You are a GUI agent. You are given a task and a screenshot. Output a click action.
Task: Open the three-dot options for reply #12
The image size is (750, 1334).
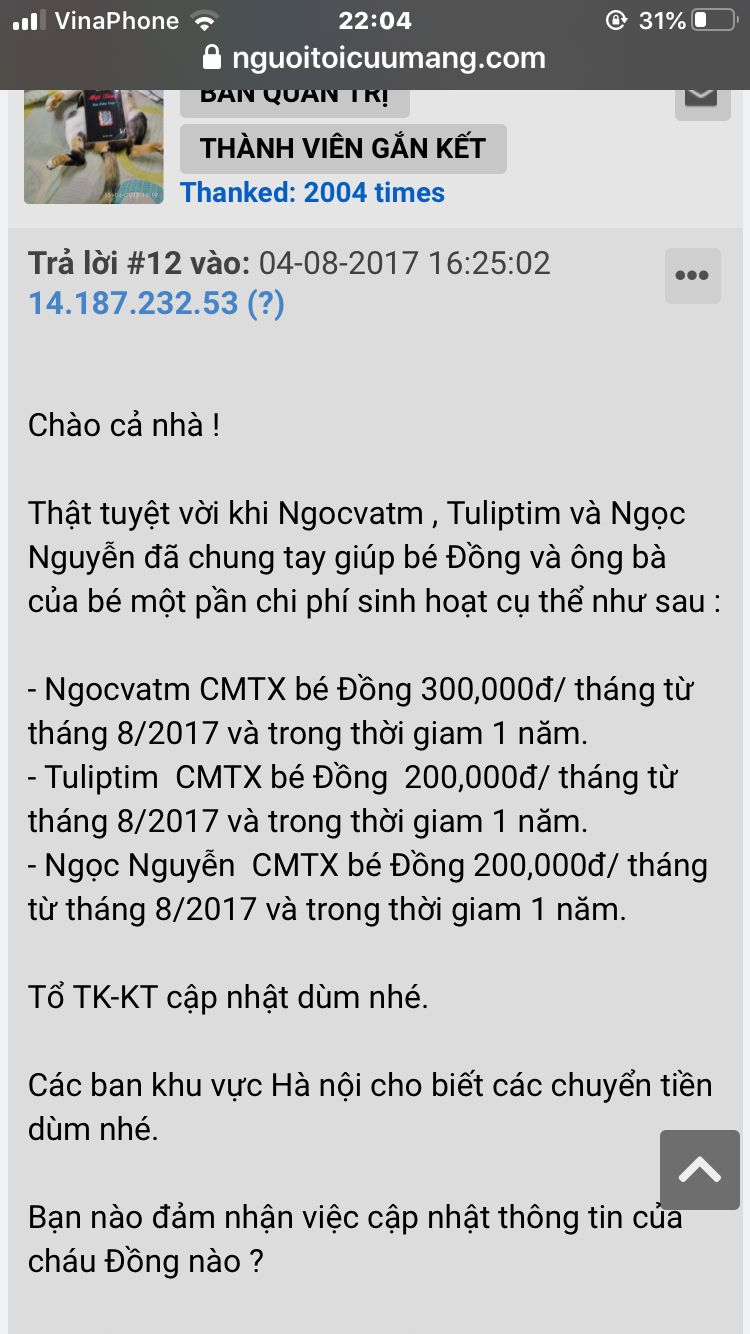pyautogui.click(x=692, y=276)
